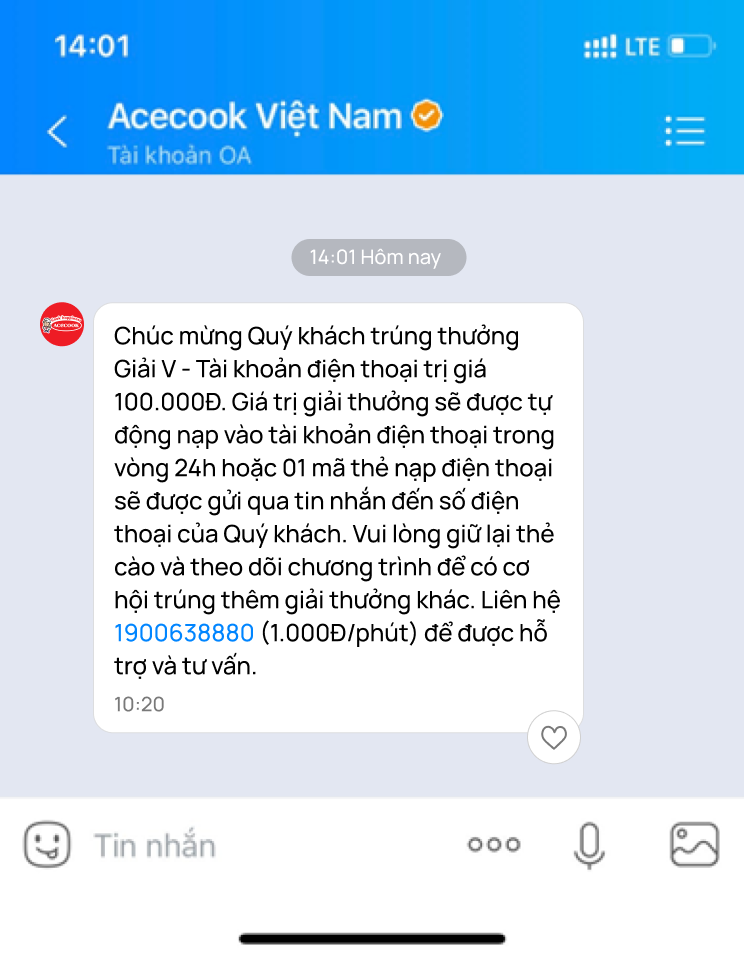The width and height of the screenshot is (744, 960).
Task: Open the chat options menu
Action: click(x=685, y=131)
